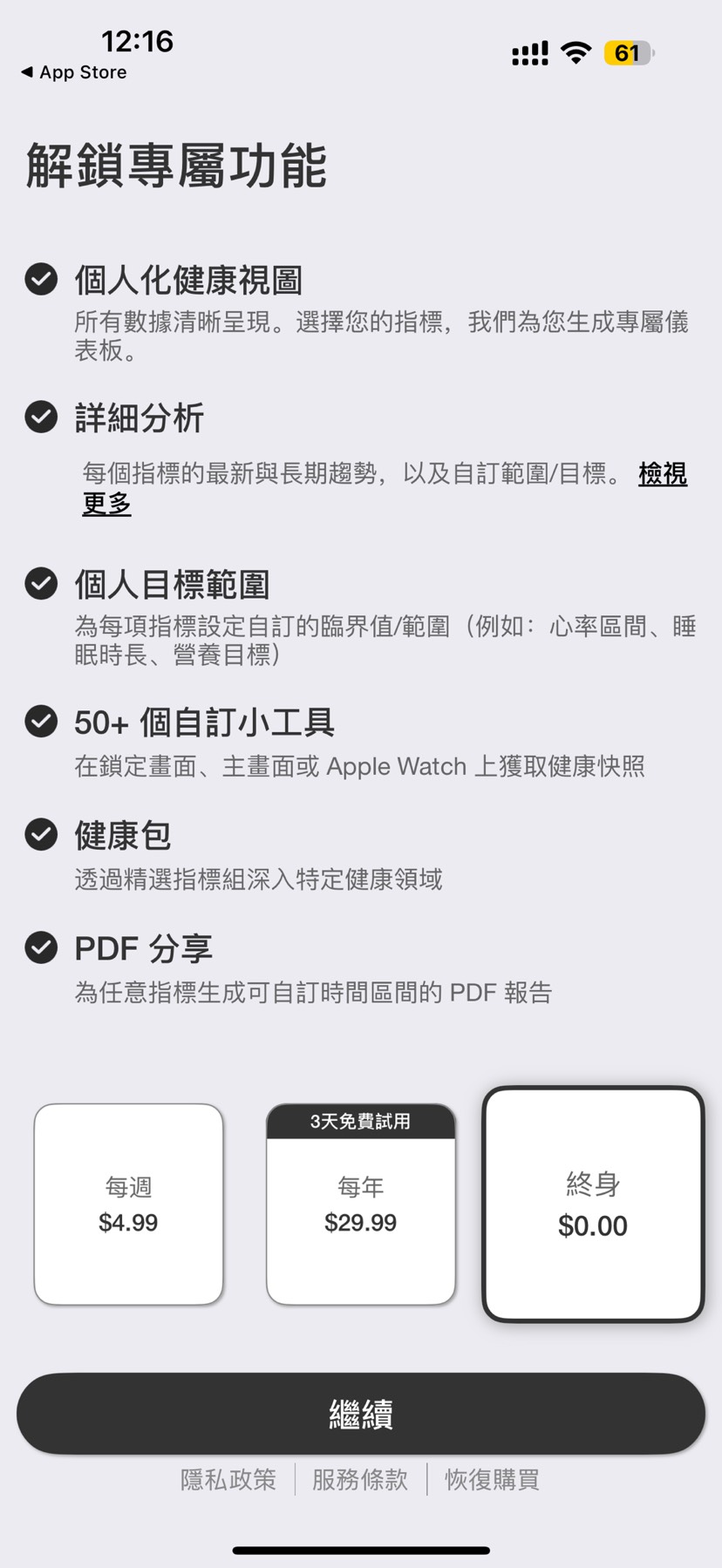Screen dimensions: 722x1568
Task: Select the 每週 $4.99 plan
Action: (x=128, y=1204)
